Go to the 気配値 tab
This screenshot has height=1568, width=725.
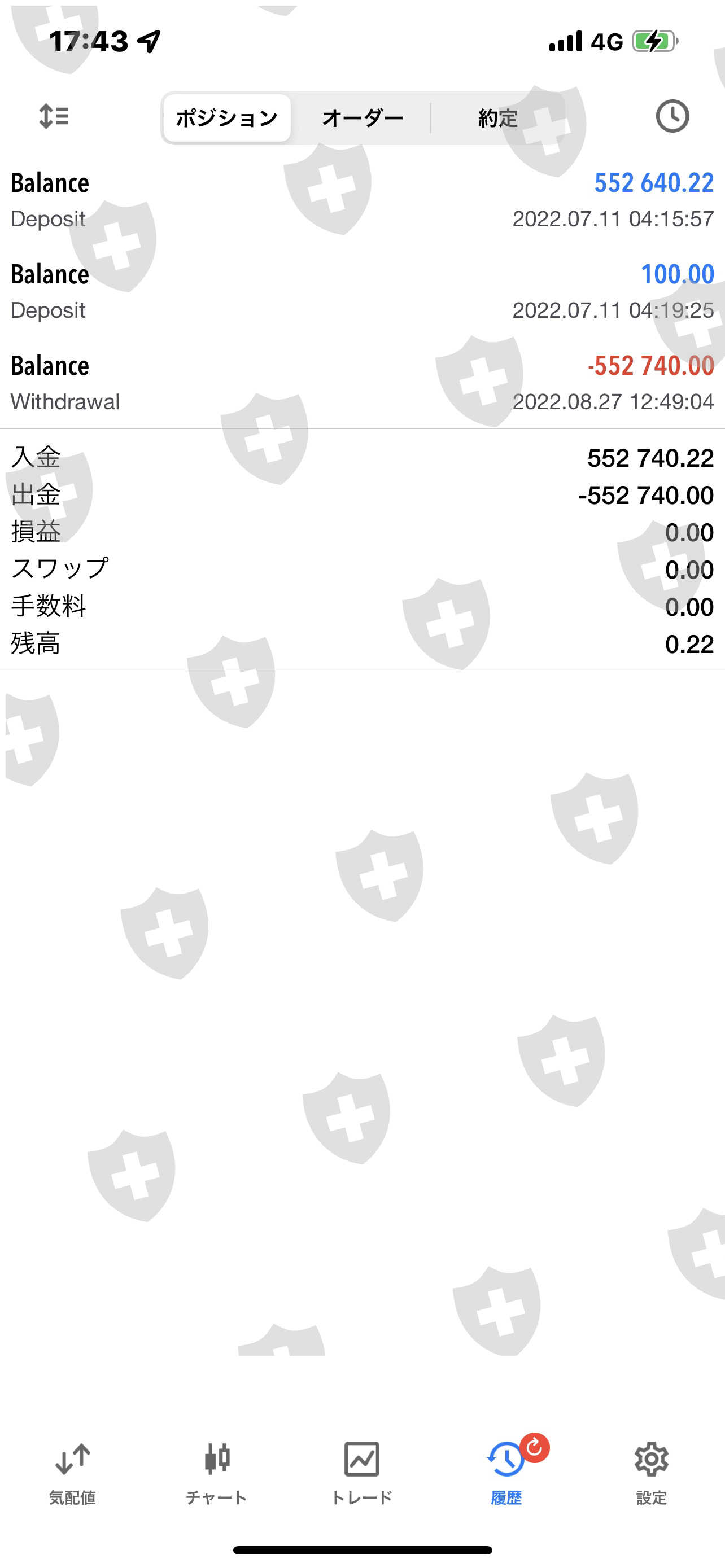[72, 1473]
